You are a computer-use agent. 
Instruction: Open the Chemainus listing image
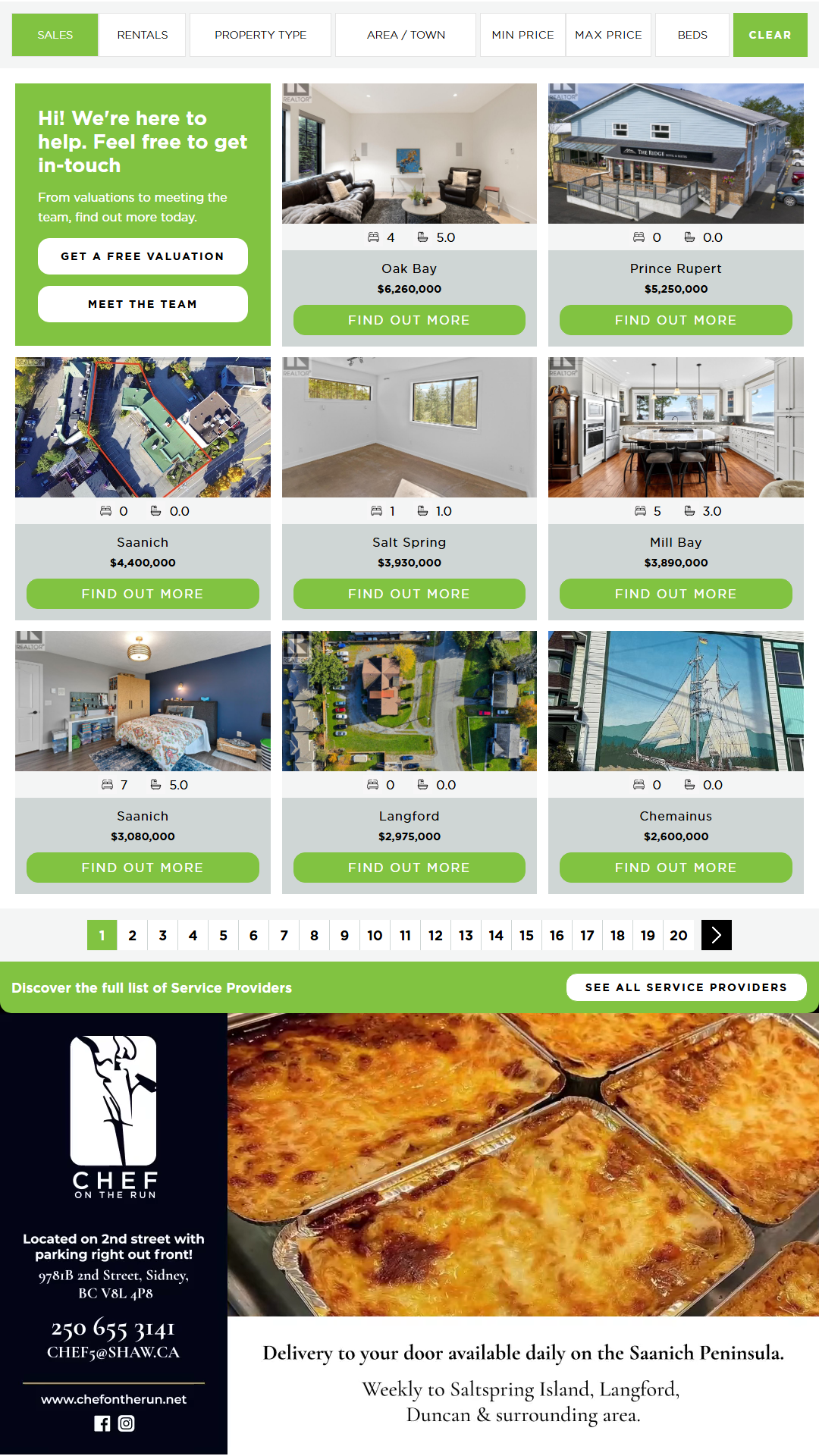[x=676, y=701]
